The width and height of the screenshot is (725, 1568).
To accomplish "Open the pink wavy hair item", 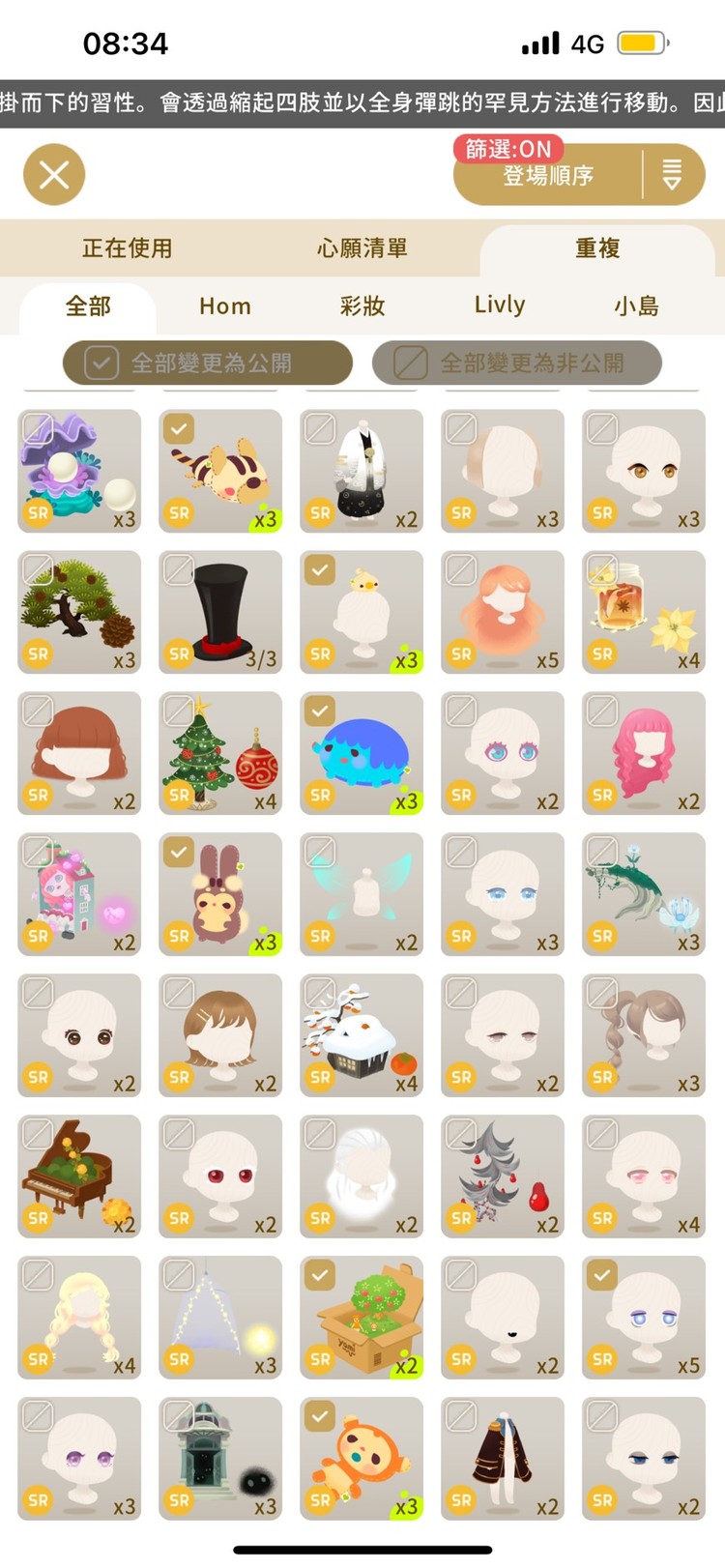I will 644,753.
